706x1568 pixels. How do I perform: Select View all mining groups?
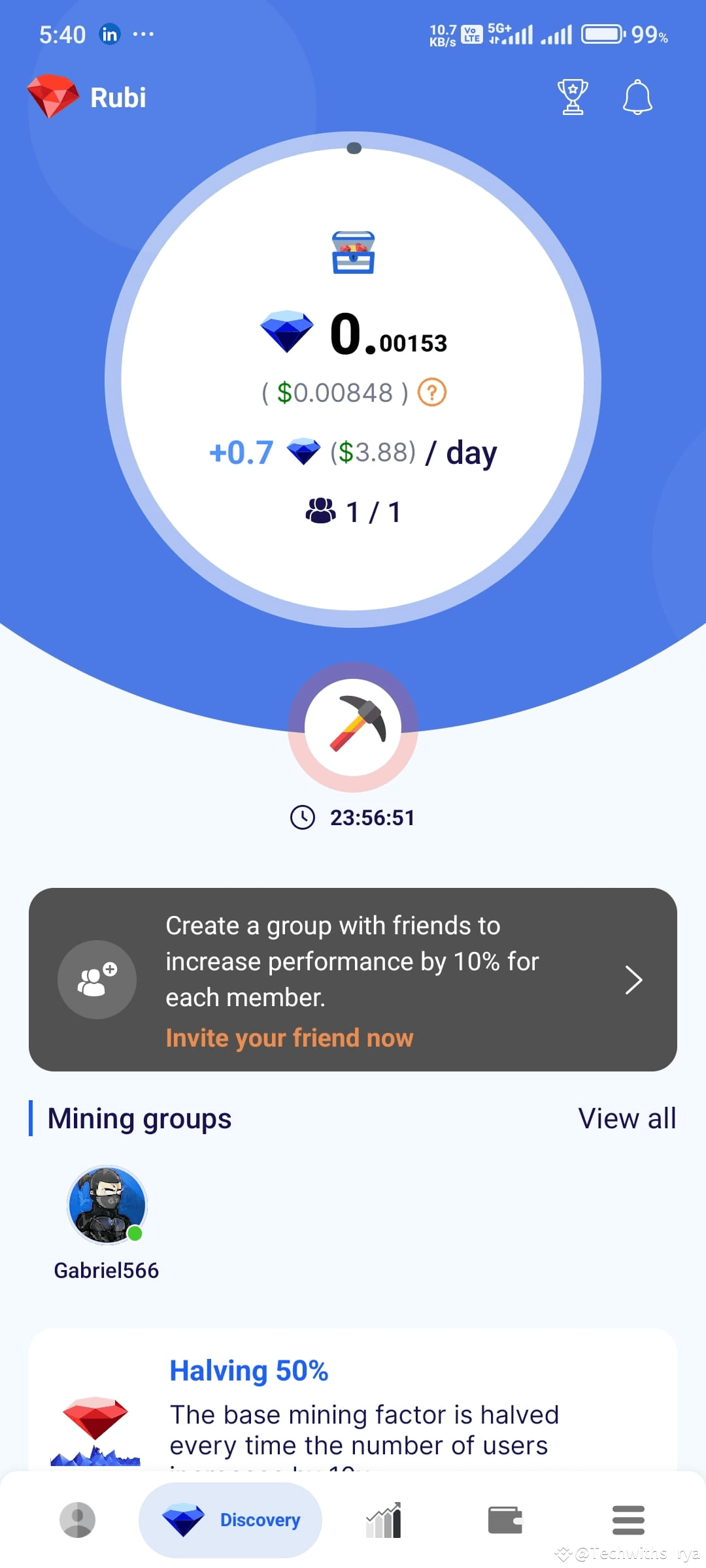[x=626, y=1118]
